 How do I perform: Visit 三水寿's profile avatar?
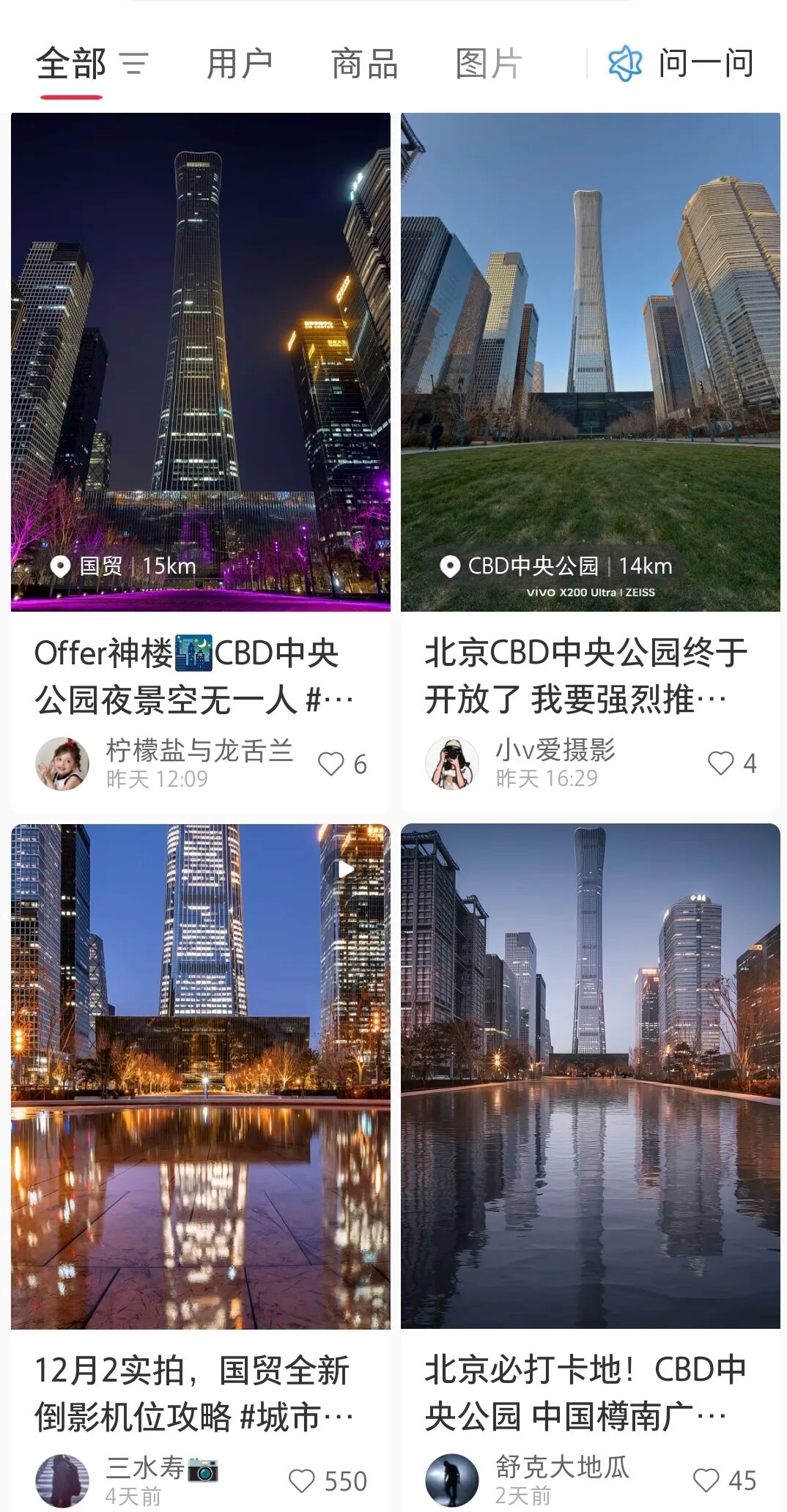[62, 1480]
